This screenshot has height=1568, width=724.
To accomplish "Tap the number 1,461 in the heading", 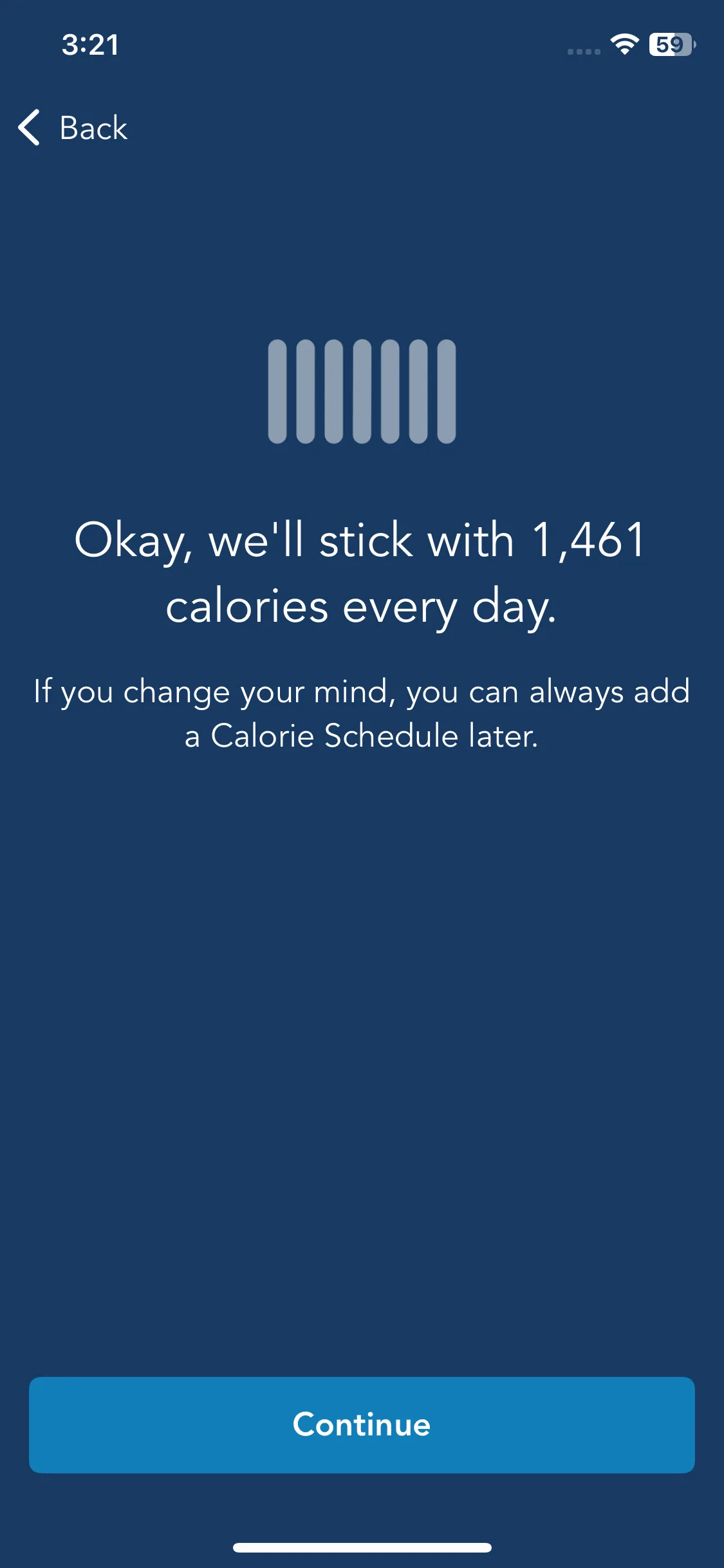I will point(587,542).
